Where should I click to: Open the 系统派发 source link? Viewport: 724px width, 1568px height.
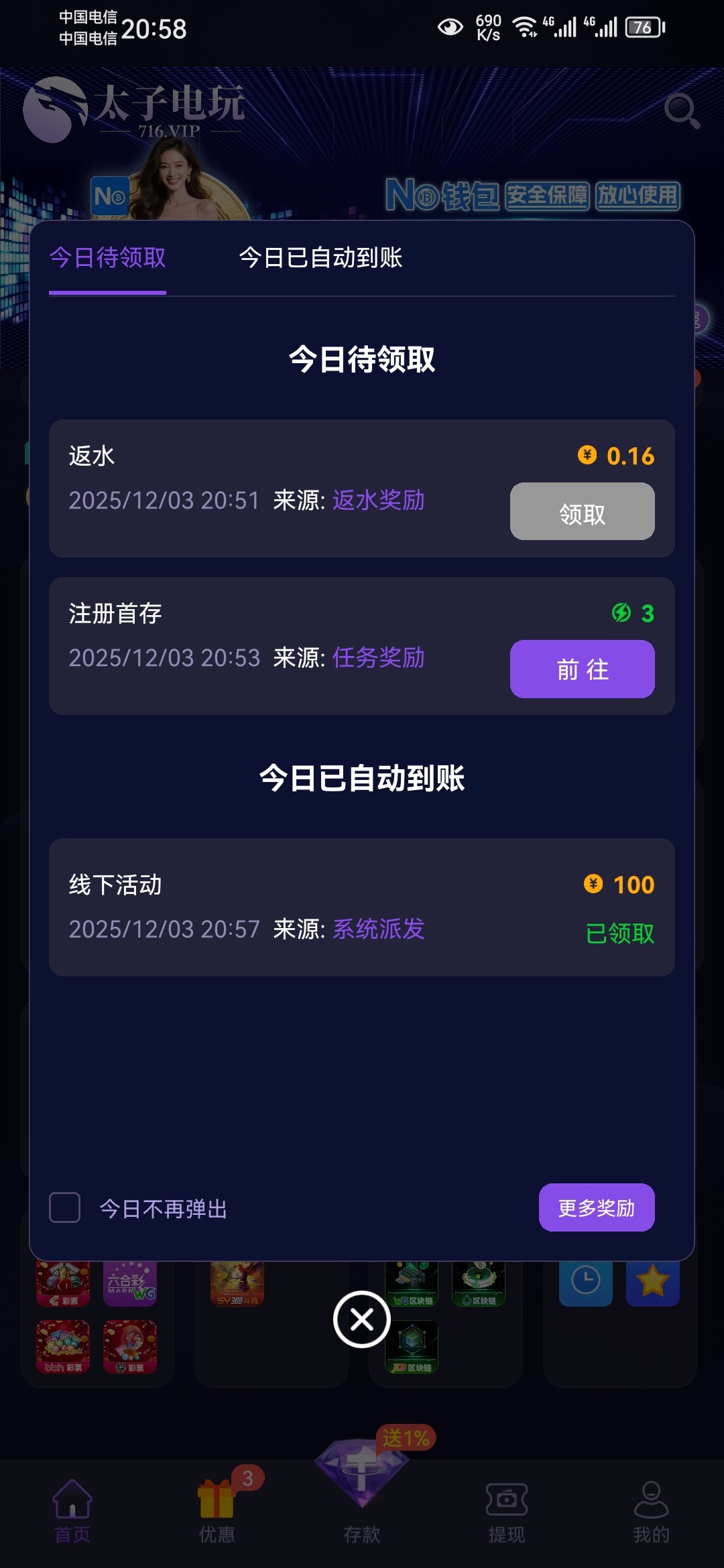click(x=378, y=929)
